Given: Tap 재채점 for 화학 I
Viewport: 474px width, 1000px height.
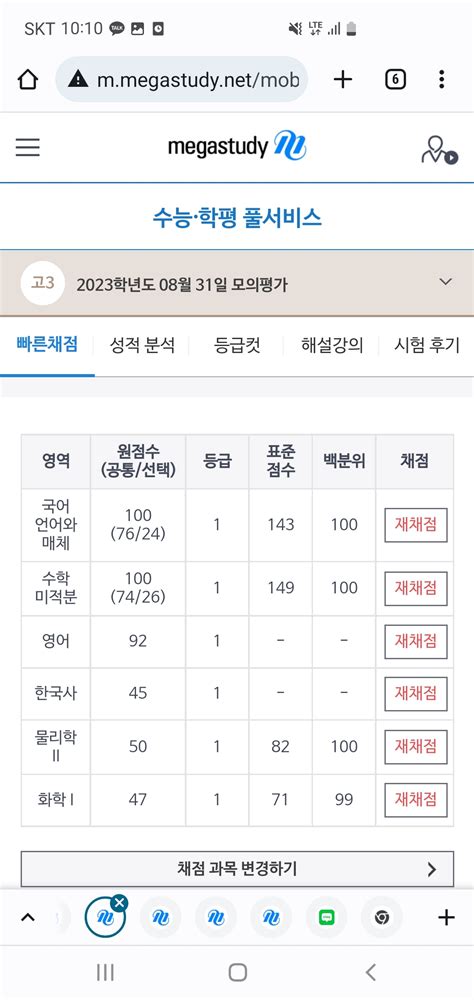Looking at the screenshot, I should click(x=415, y=800).
